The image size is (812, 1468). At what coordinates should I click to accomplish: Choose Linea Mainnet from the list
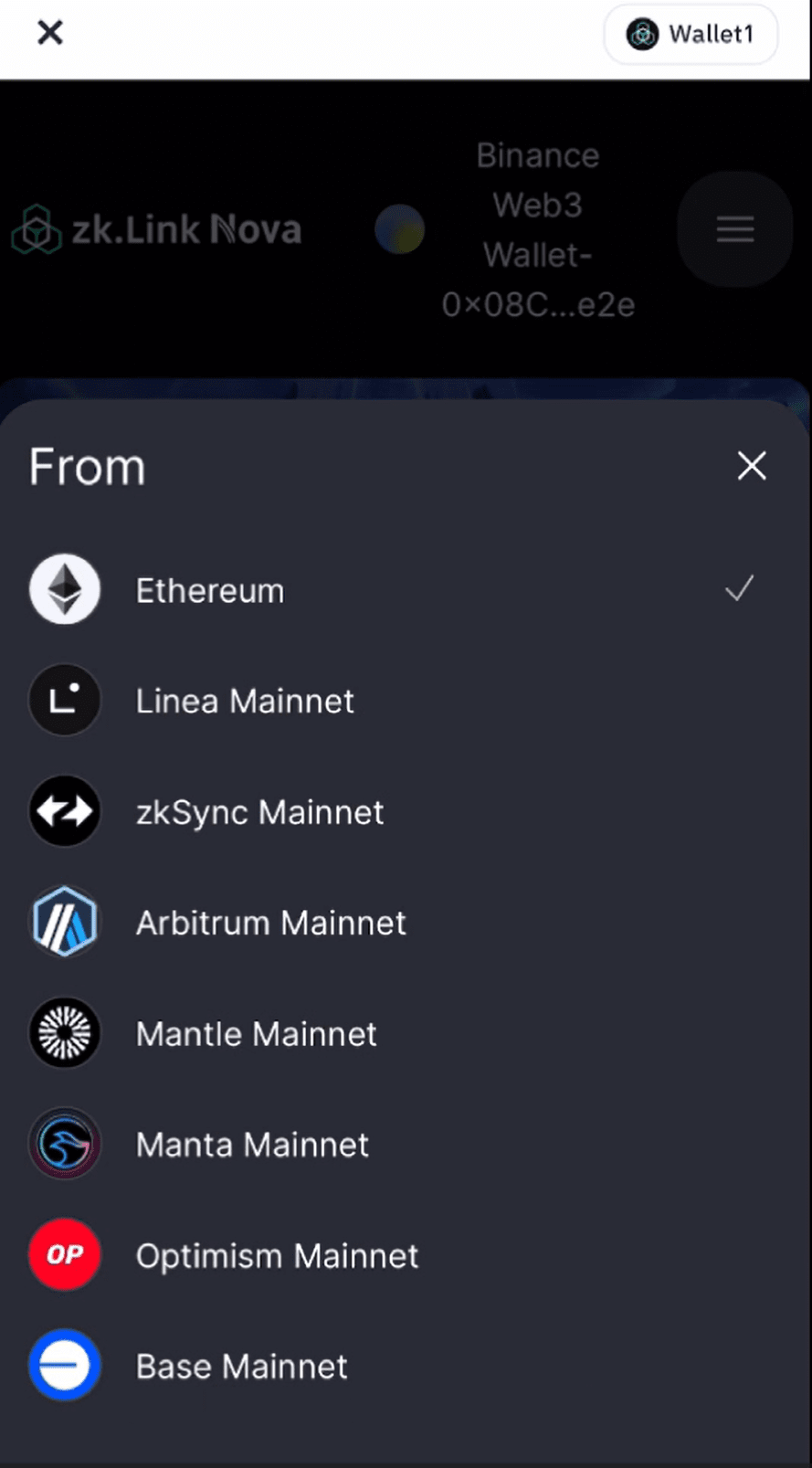[244, 702]
